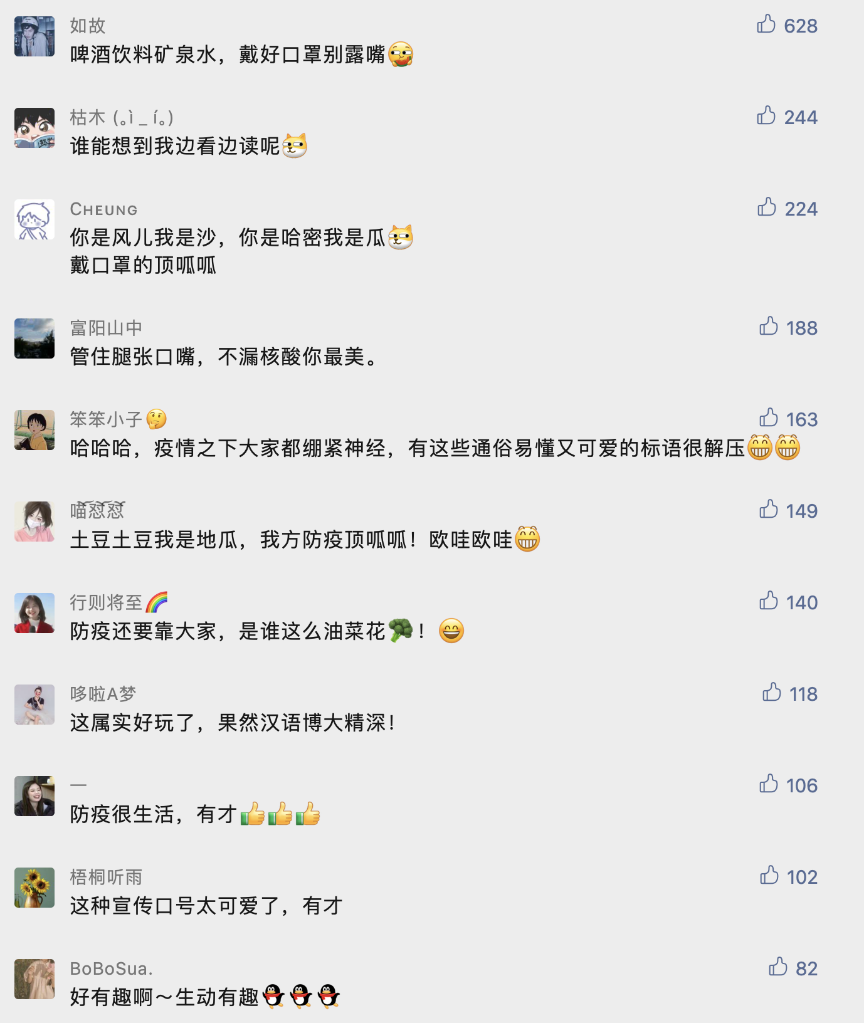Like 梧桐听雨's comment with 102 likes
864x1023 pixels.
[769, 876]
